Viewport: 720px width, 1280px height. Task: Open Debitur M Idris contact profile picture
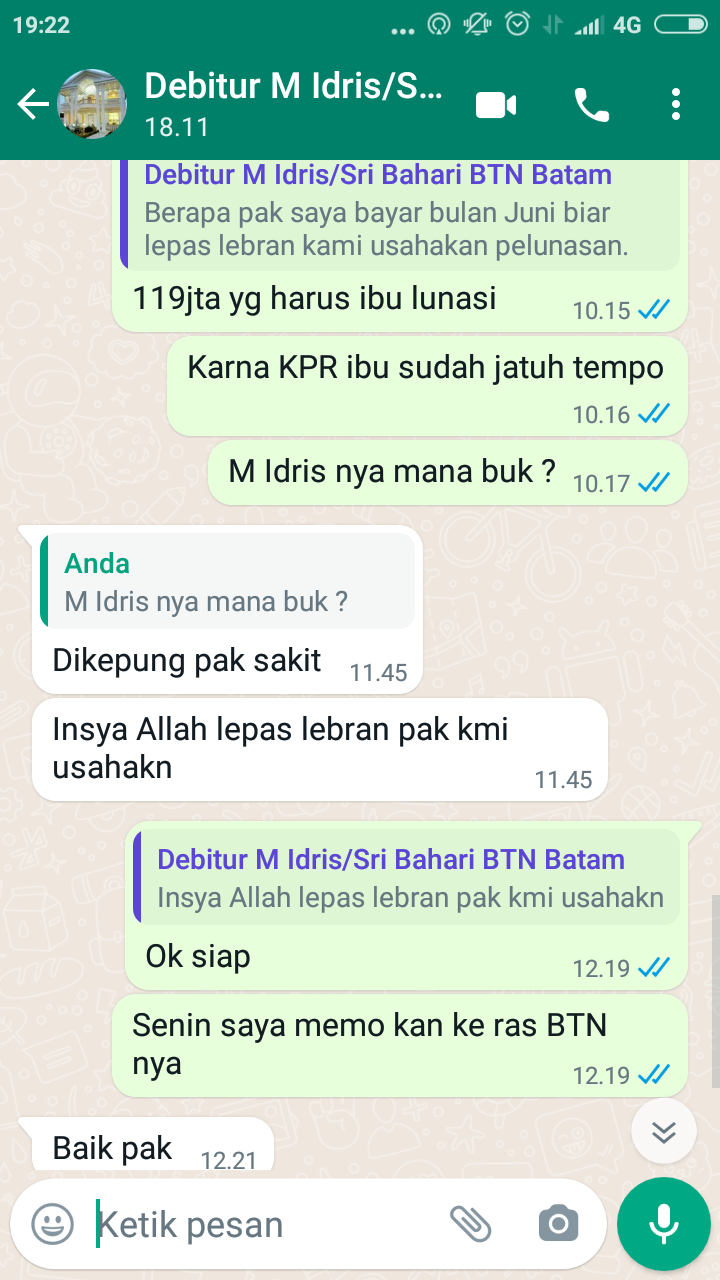coord(92,104)
